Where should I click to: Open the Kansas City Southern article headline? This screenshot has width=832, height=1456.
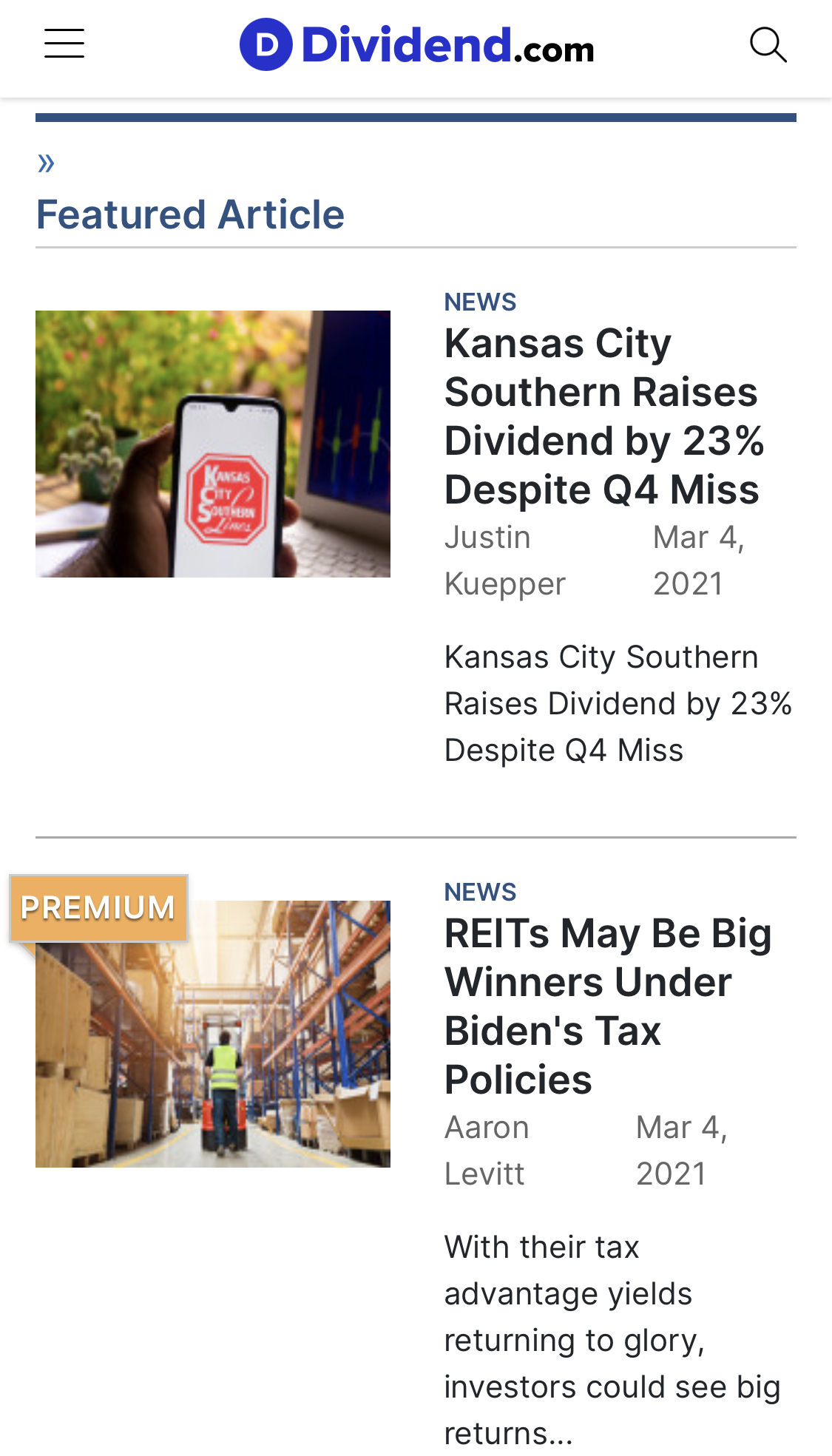(603, 416)
